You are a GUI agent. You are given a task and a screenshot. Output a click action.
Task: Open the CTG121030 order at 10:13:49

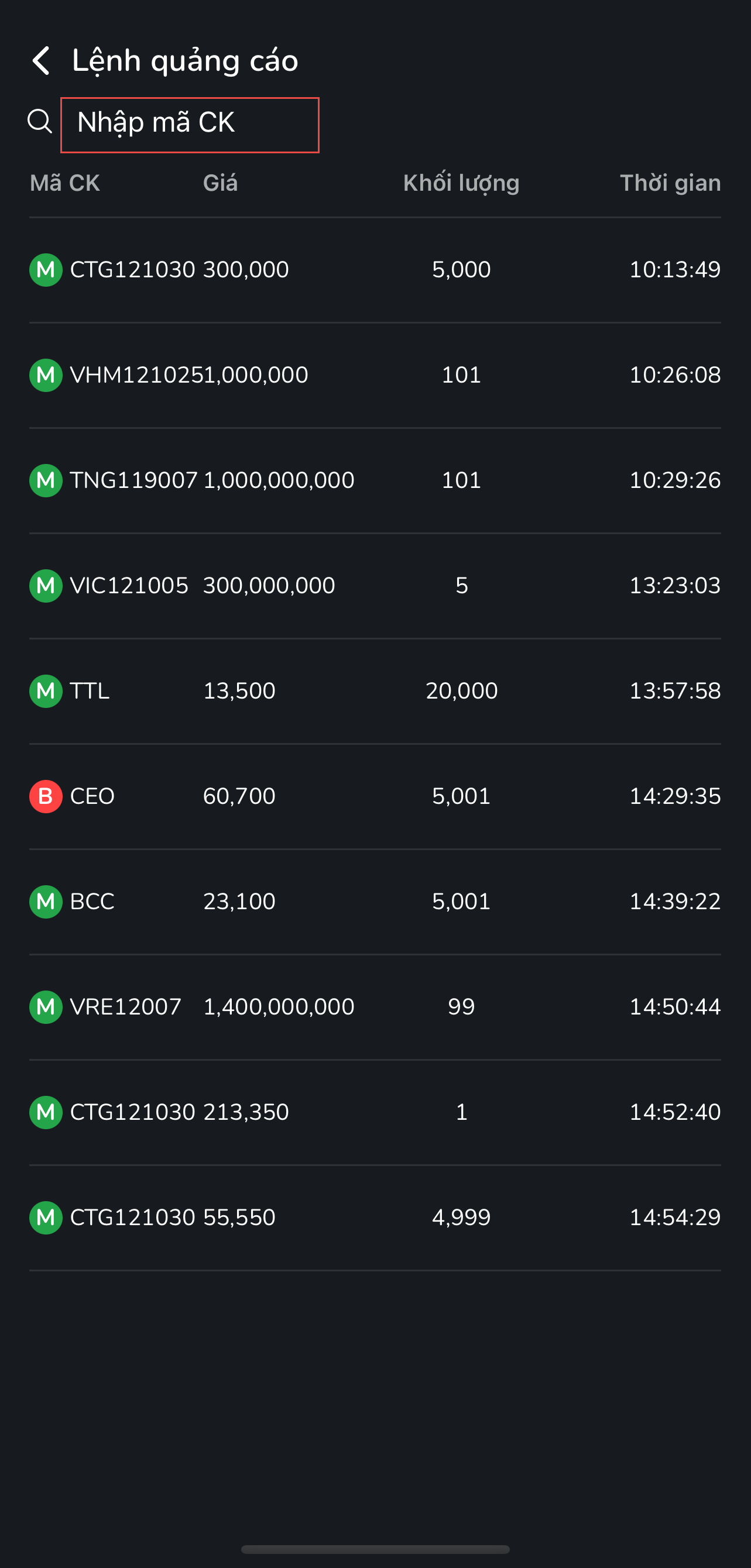[x=375, y=270]
